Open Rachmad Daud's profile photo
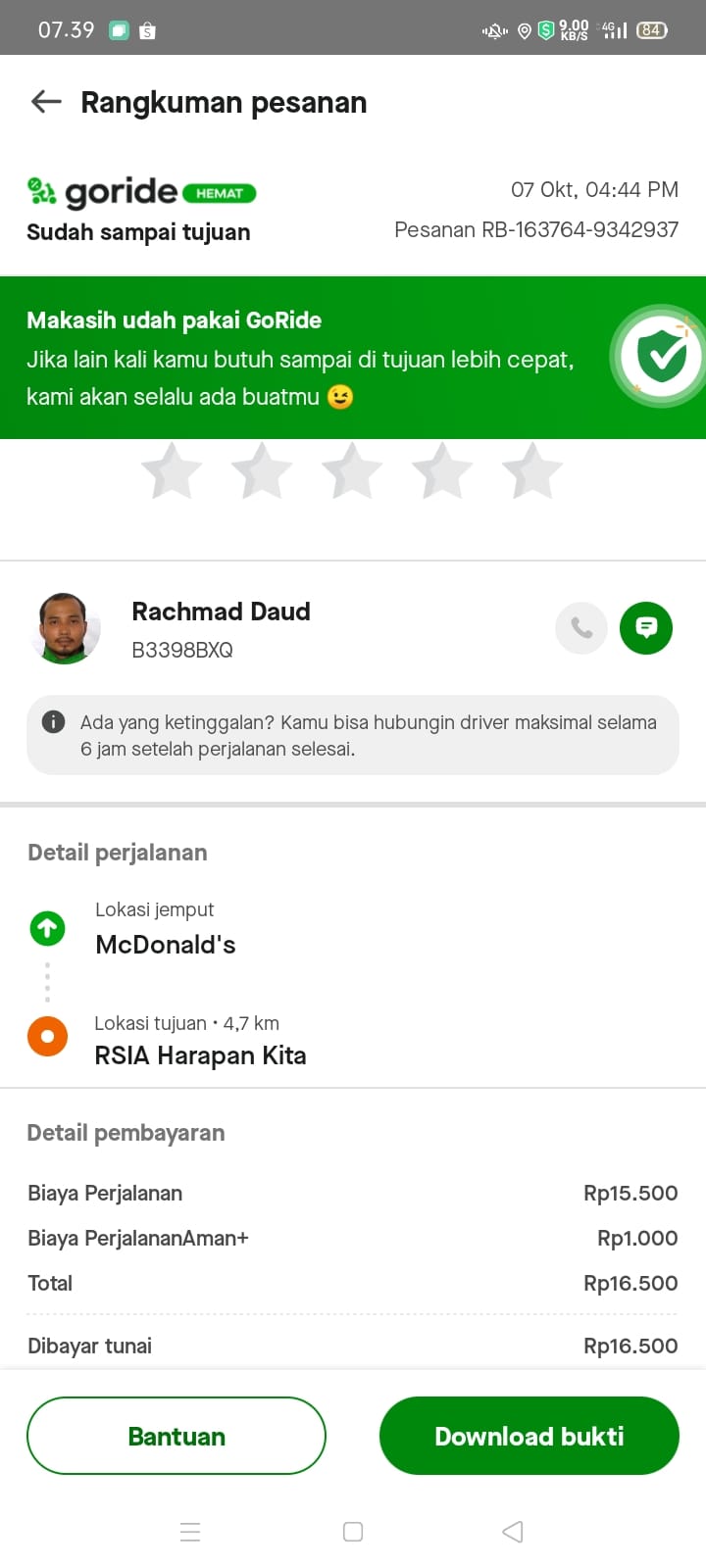The image size is (706, 1568). click(66, 628)
